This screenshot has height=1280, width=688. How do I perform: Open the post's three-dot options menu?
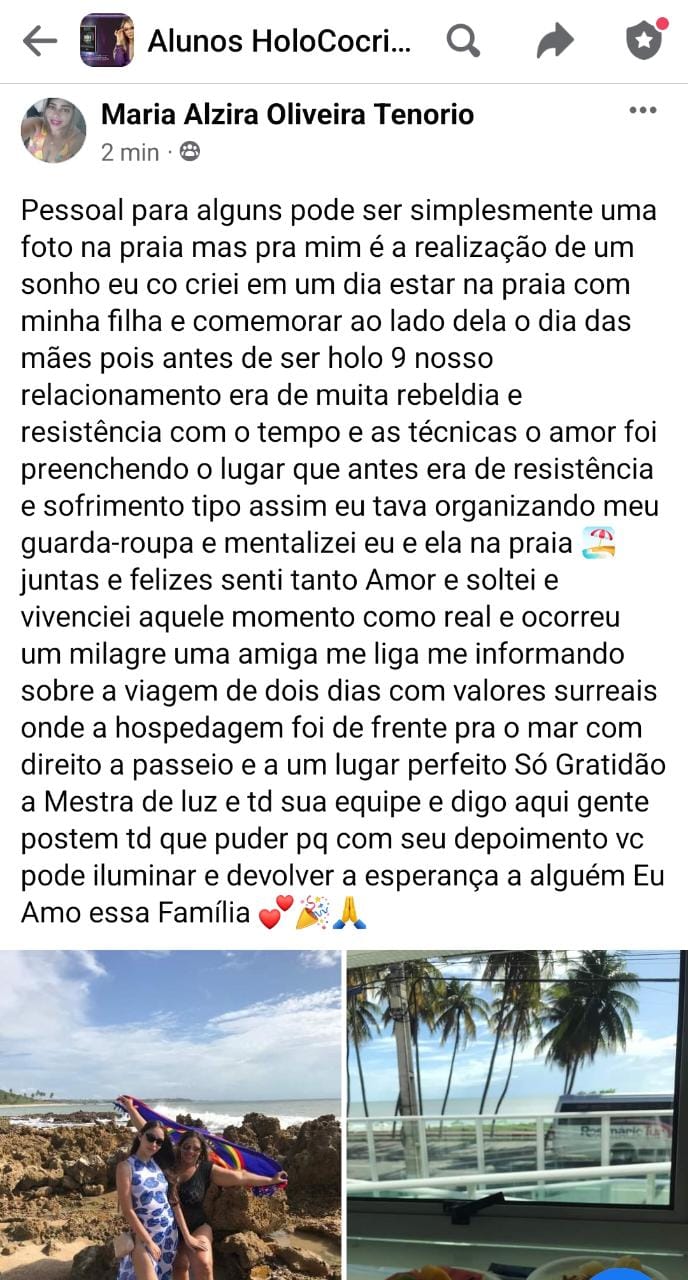click(642, 111)
